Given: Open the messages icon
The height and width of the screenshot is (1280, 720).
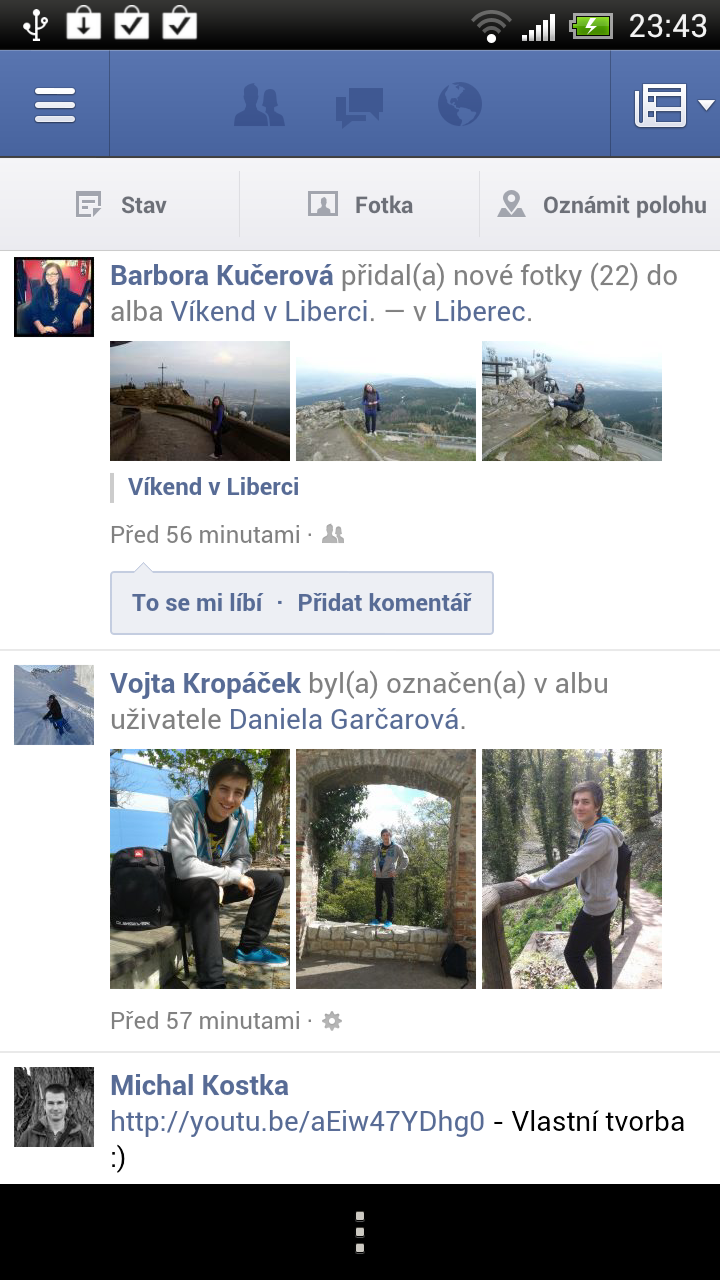Looking at the screenshot, I should (x=359, y=105).
